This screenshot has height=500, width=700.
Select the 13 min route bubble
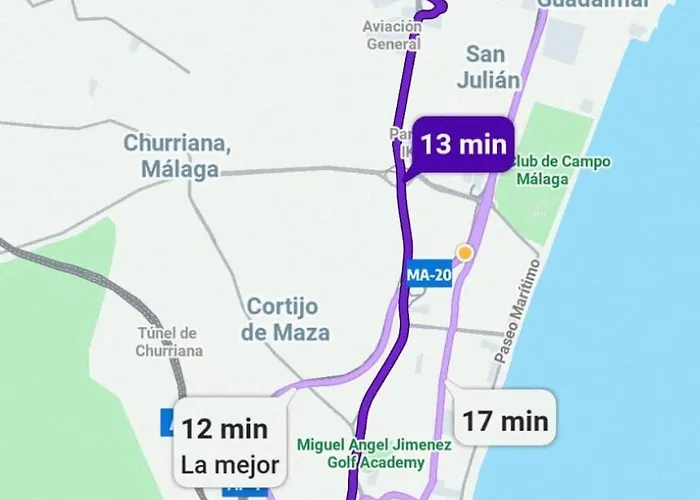(463, 145)
